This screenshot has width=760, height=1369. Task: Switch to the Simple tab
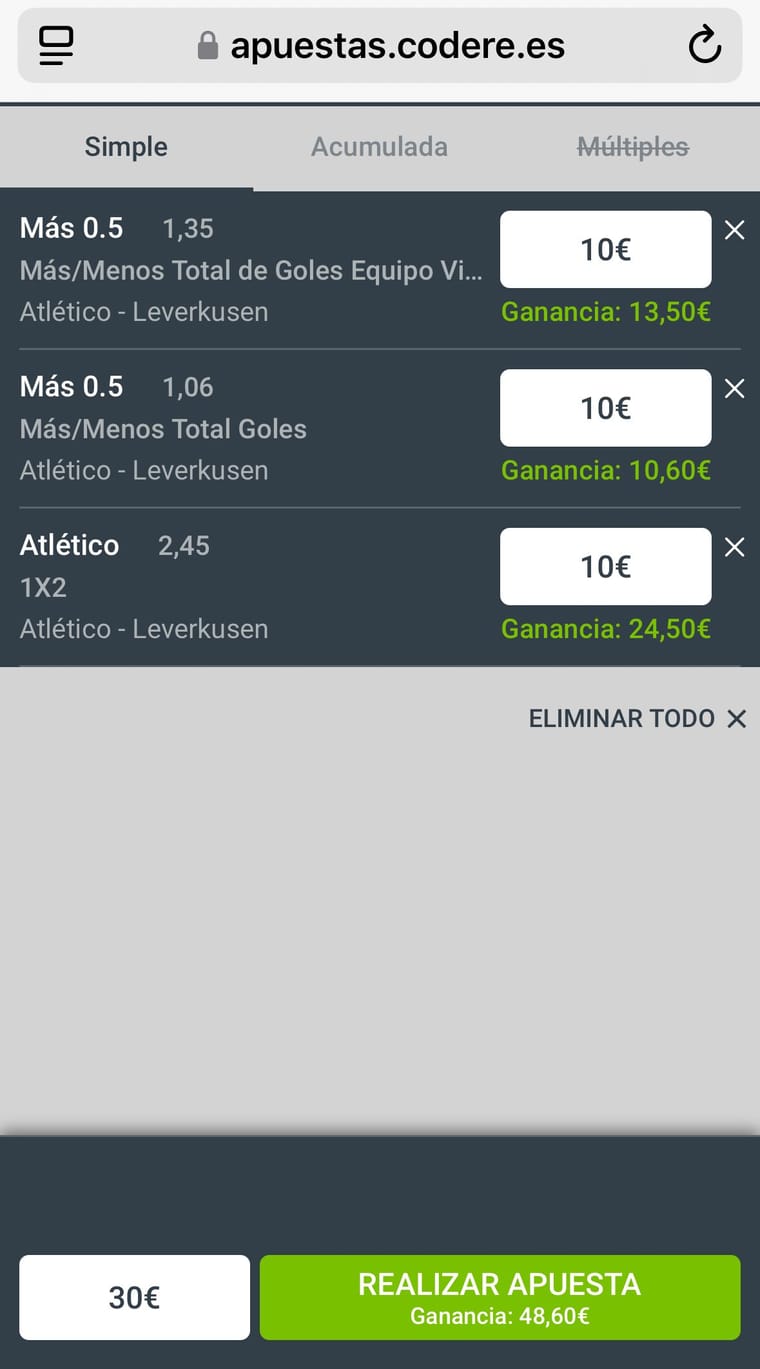tap(126, 147)
